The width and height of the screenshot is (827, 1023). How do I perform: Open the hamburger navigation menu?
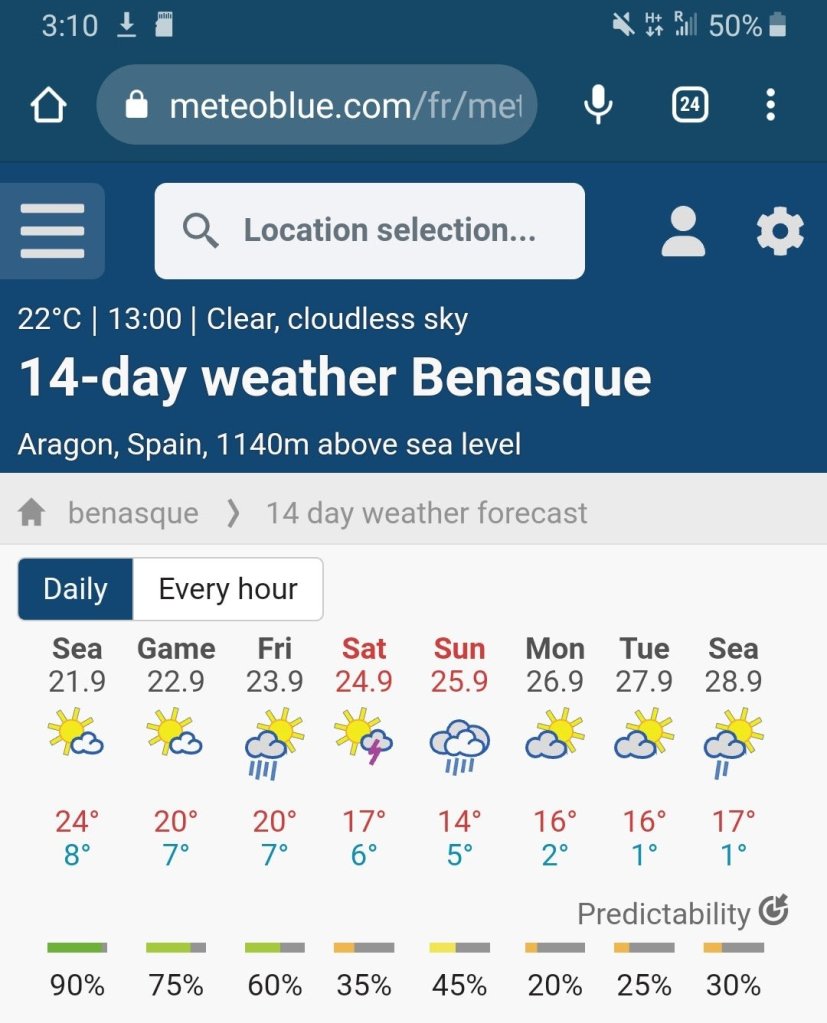pos(52,231)
